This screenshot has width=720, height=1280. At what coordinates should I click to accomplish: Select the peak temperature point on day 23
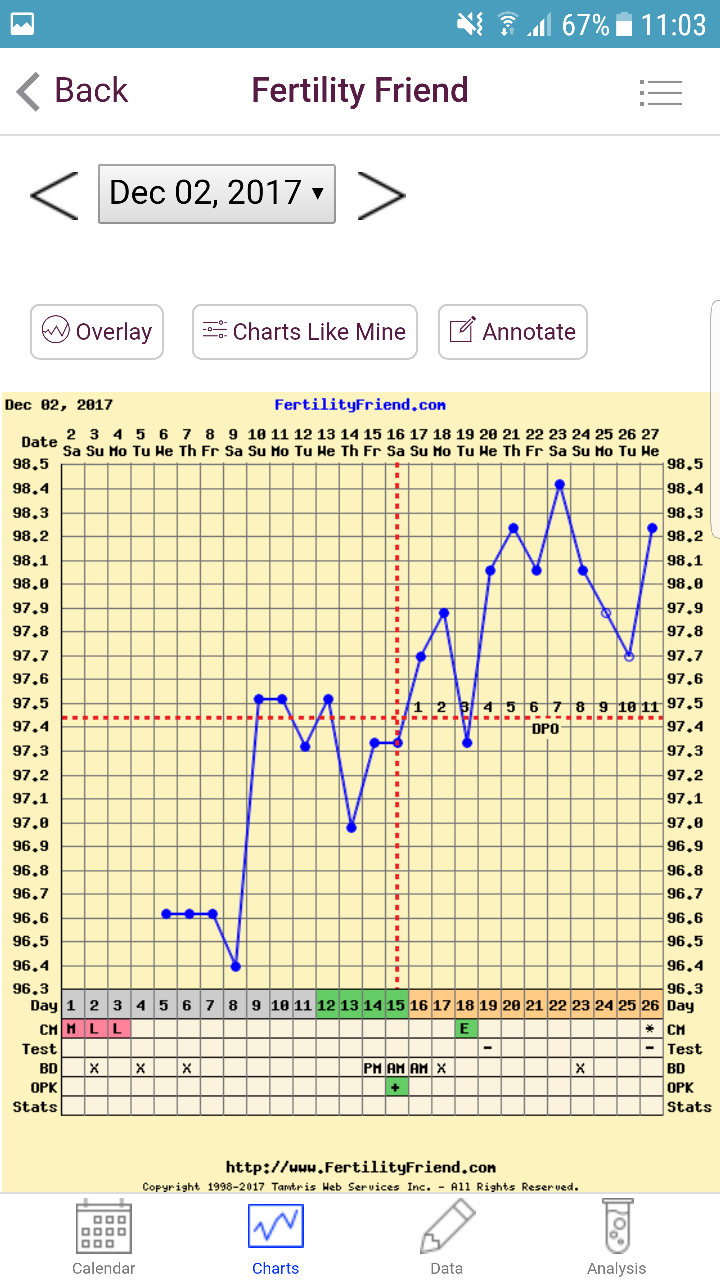559,484
